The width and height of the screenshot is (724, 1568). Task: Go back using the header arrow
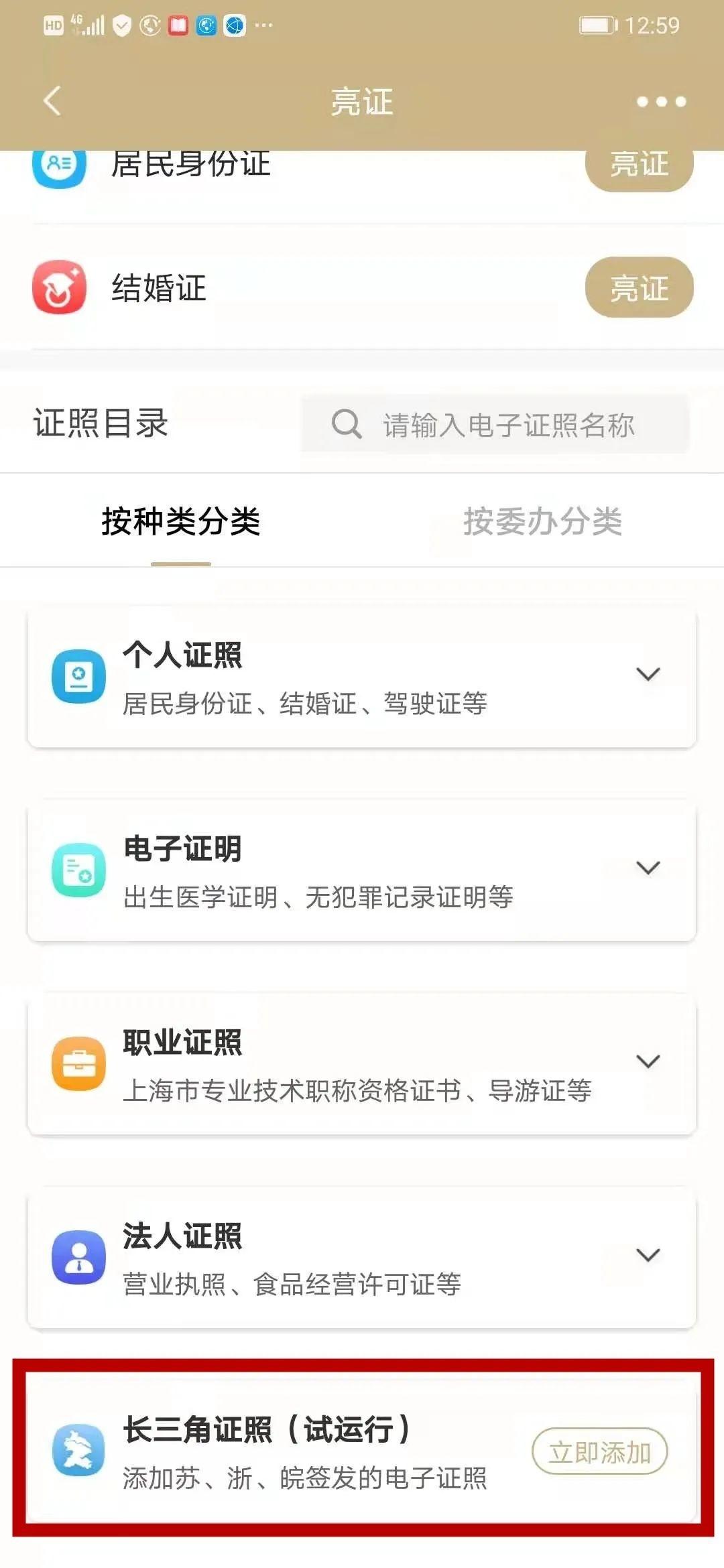[52, 101]
